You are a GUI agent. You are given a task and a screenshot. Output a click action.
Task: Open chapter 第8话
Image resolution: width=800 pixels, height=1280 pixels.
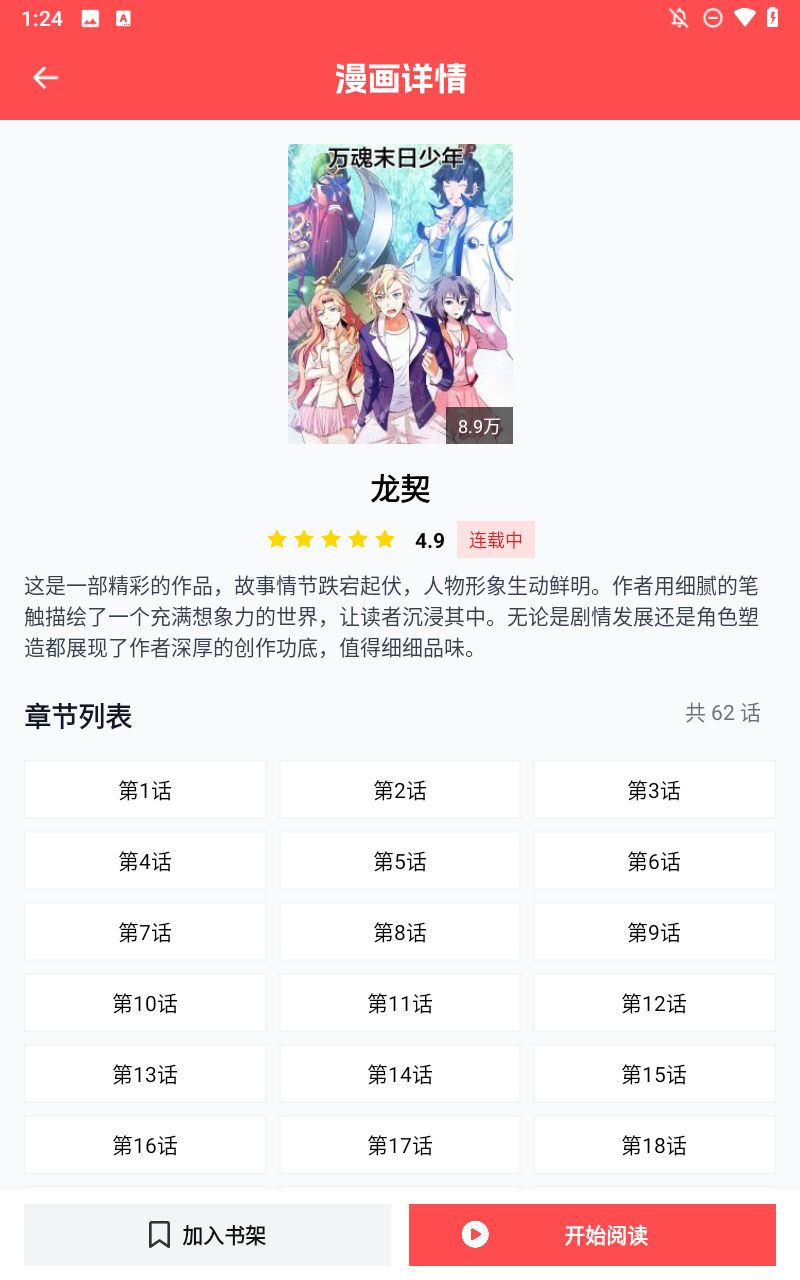[x=400, y=932]
